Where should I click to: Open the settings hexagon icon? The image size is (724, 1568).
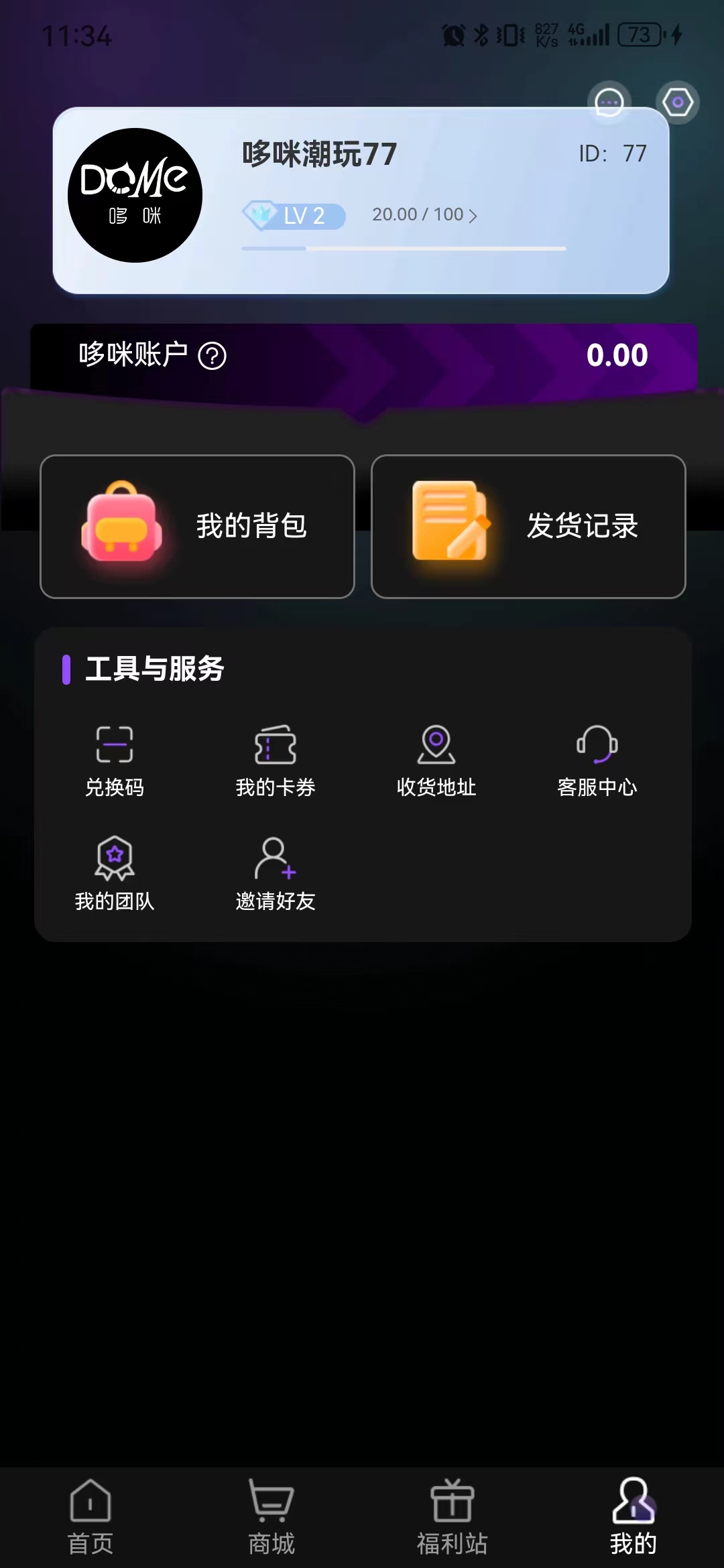[x=677, y=103]
